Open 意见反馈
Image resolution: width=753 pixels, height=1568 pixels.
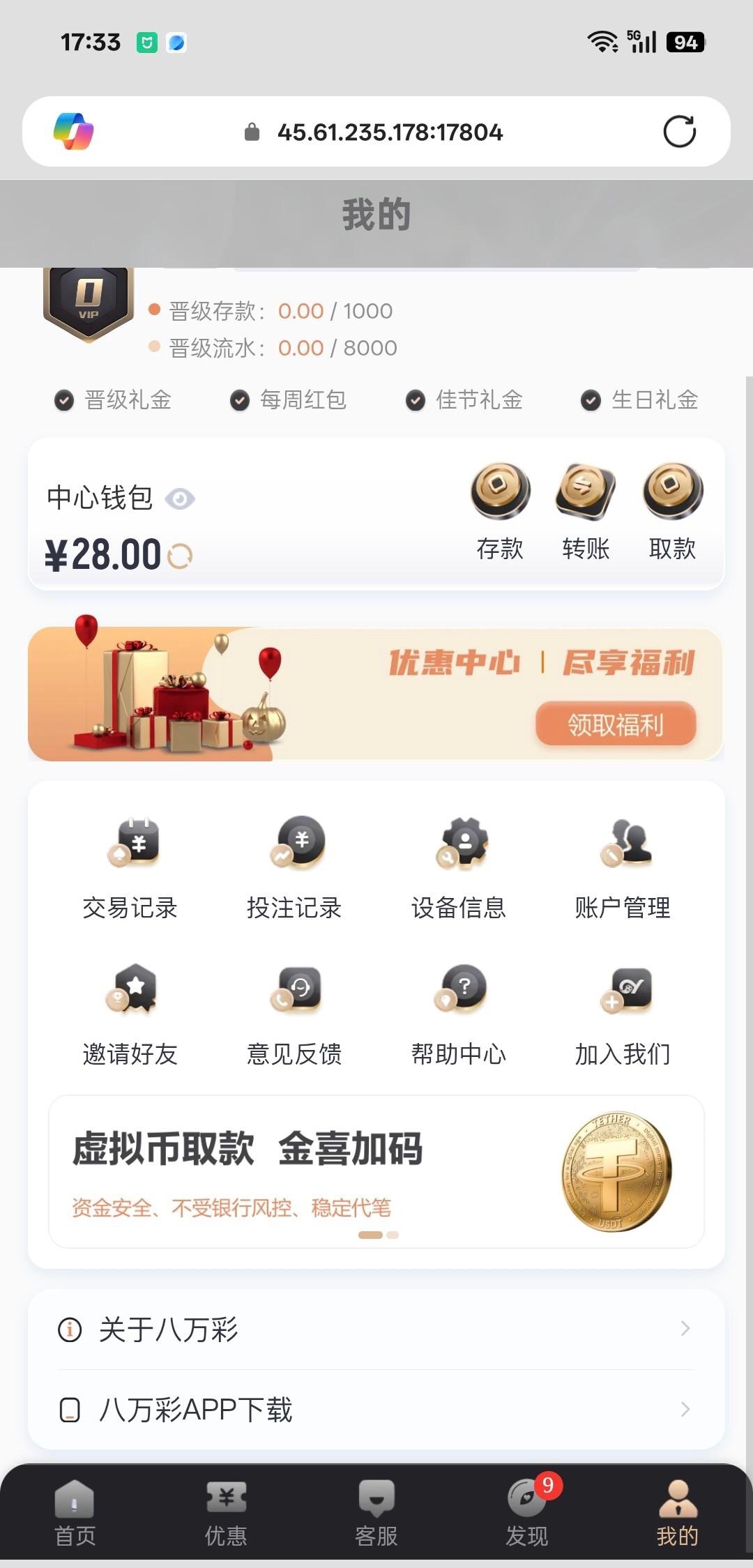294,1014
